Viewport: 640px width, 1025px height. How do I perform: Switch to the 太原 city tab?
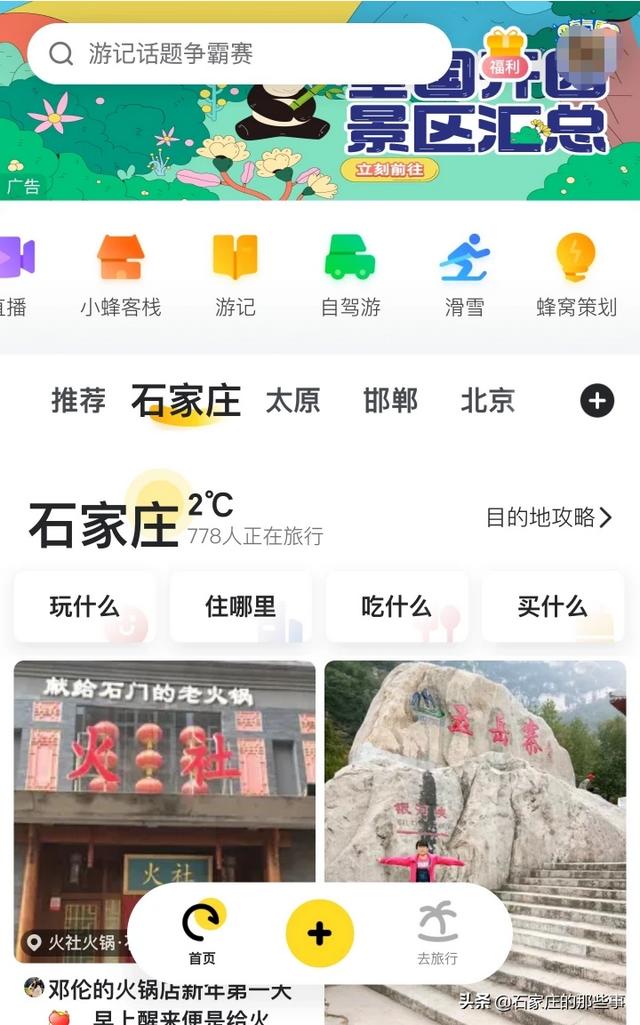[292, 401]
